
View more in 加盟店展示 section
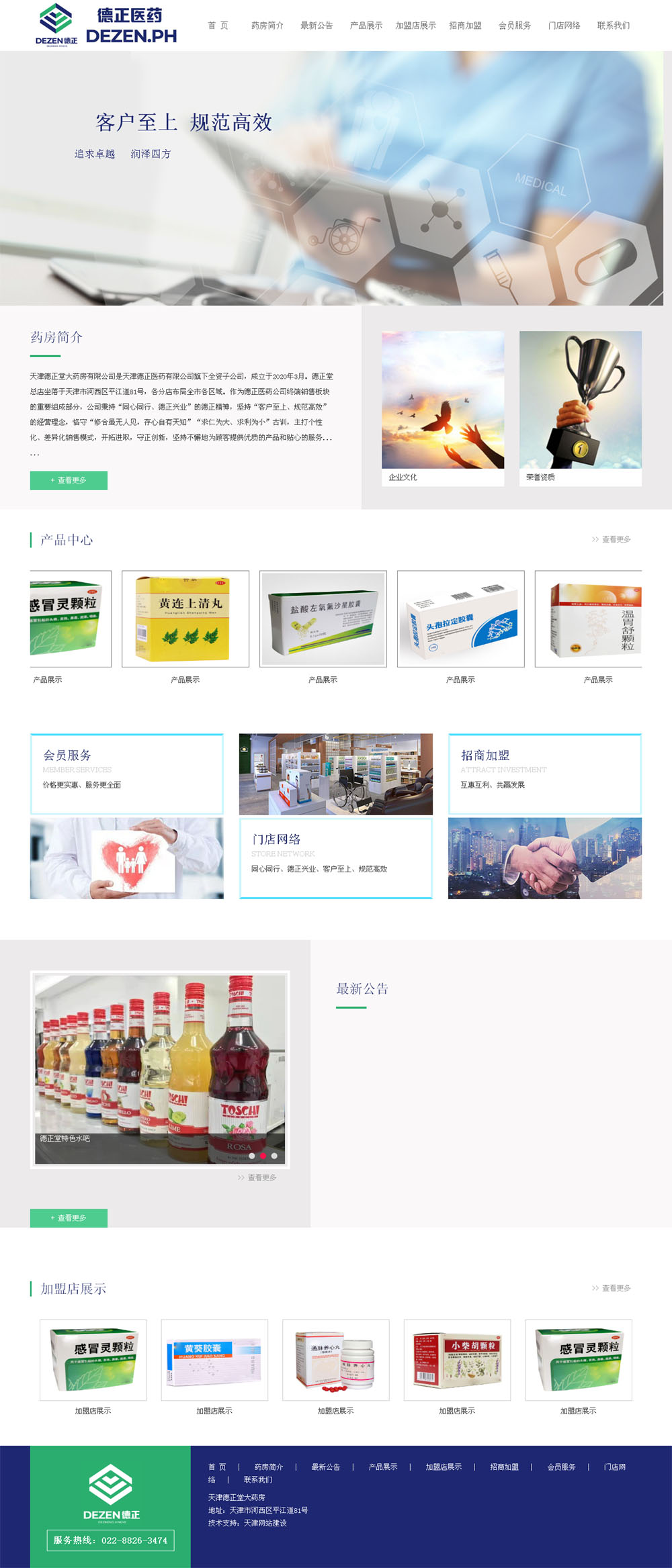(x=612, y=1288)
